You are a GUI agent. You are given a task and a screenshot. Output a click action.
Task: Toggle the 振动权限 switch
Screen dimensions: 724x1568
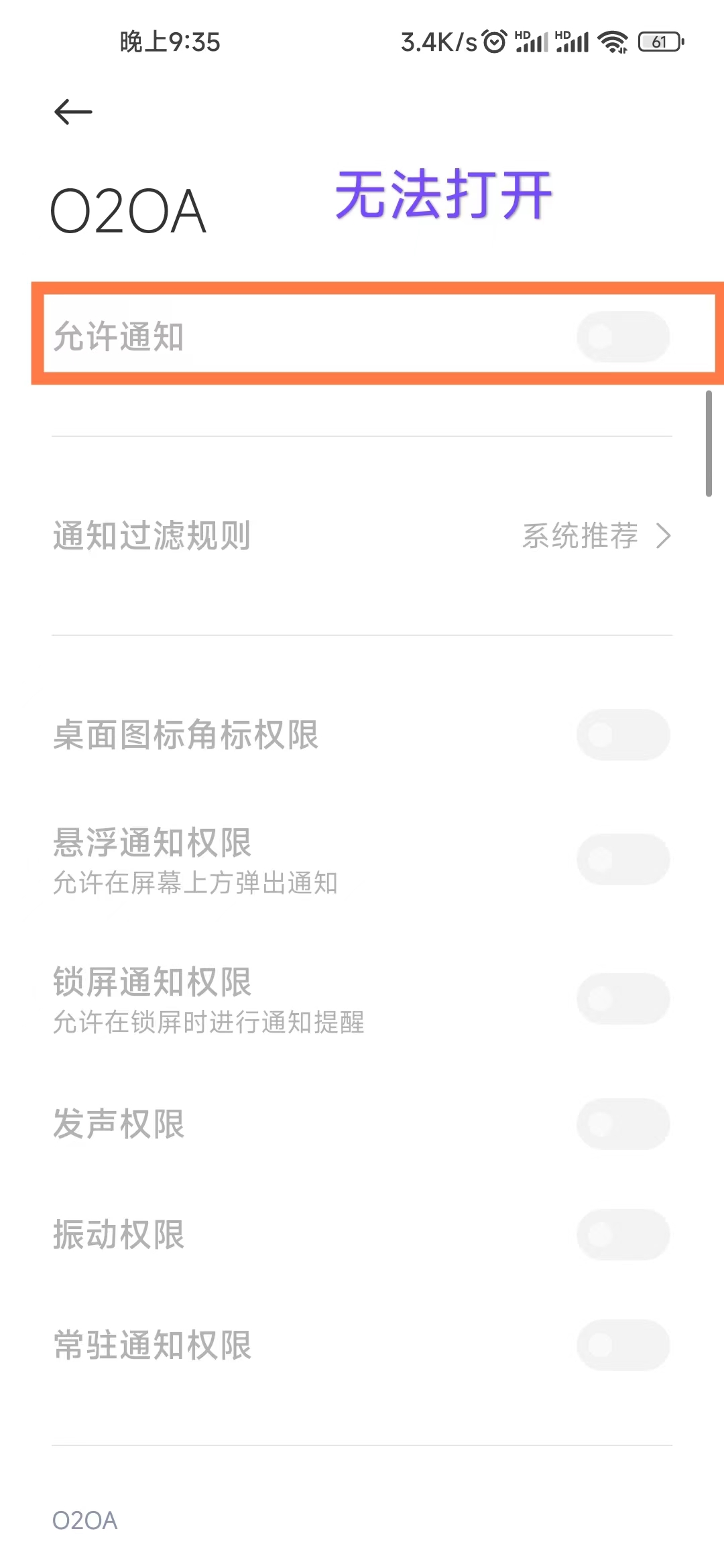click(623, 1234)
